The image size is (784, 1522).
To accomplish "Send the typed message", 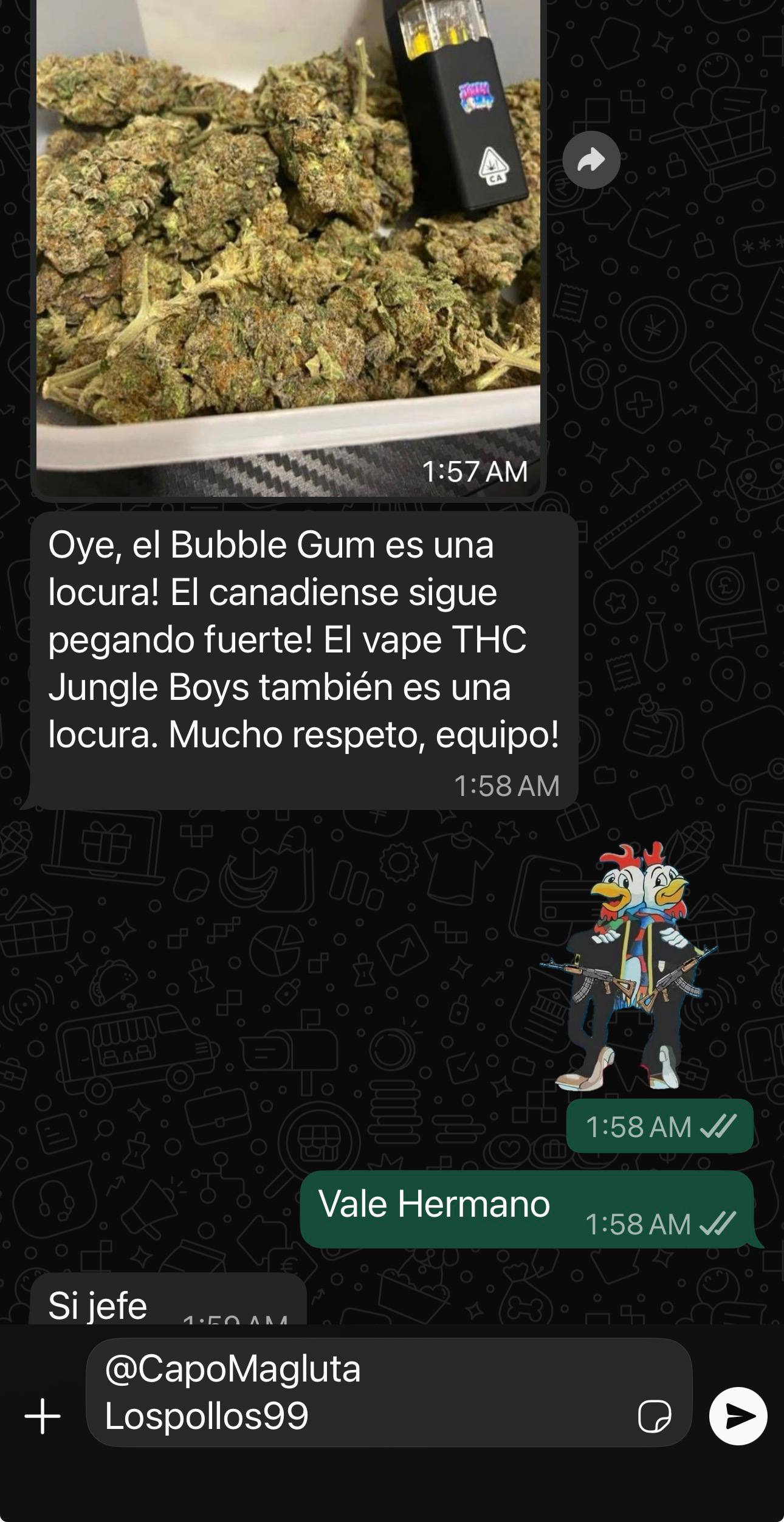I will [x=738, y=1416].
